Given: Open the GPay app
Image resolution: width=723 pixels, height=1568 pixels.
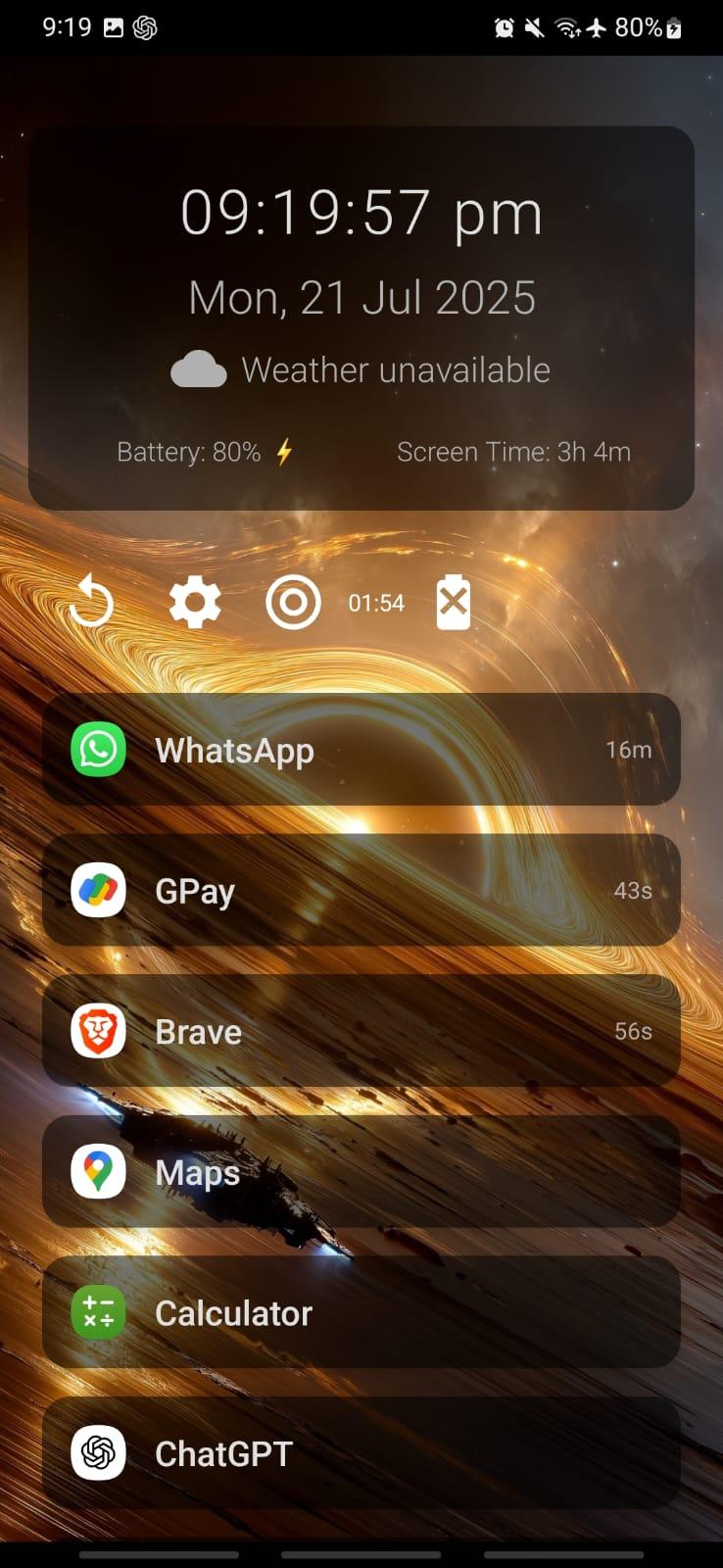Looking at the screenshot, I should point(361,890).
